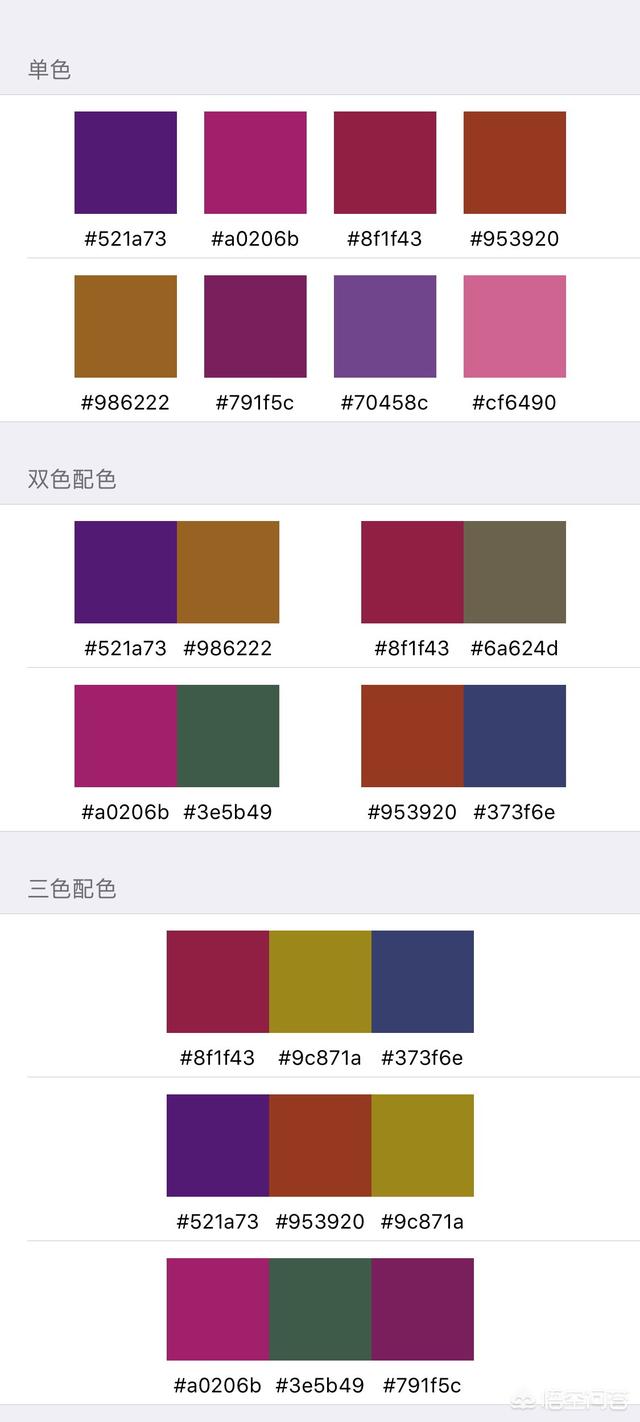This screenshot has width=640, height=1422.
Task: Open the three-color palette #8f1f43 #9c871a #373f6e
Action: pos(320,981)
